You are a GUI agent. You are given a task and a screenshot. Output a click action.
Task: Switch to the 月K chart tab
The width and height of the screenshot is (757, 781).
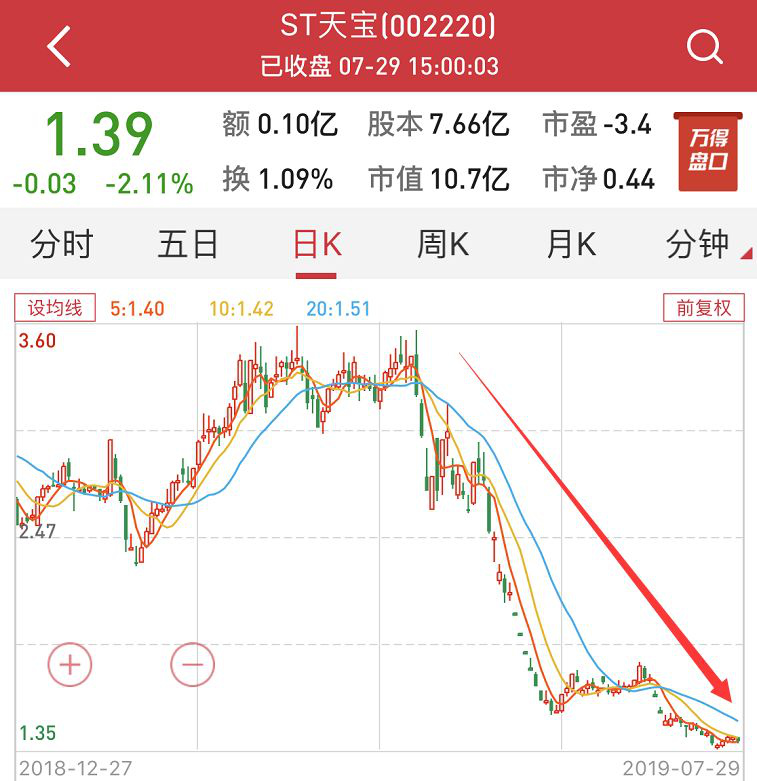pos(571,244)
